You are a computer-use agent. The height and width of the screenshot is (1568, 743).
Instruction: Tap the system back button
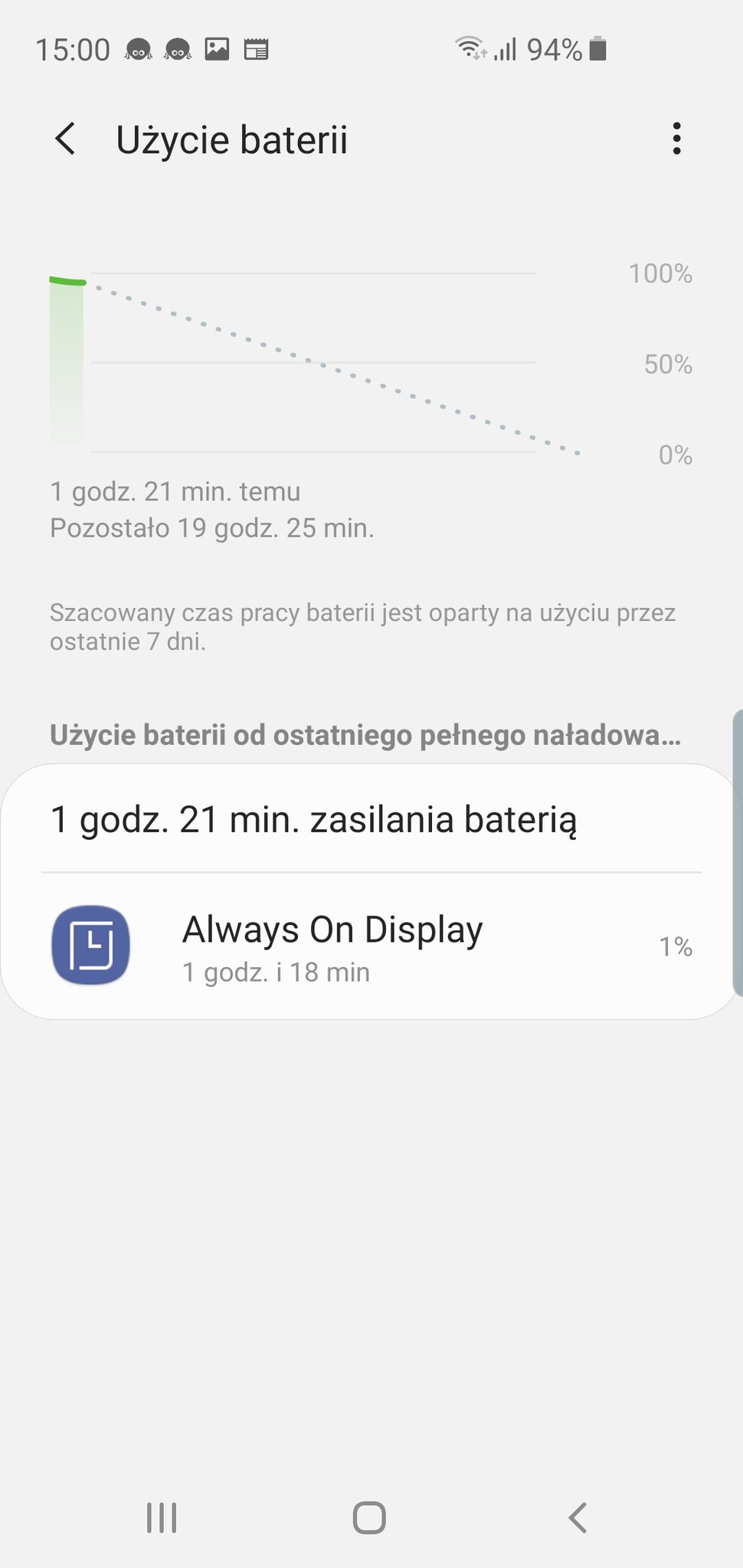point(578,1517)
